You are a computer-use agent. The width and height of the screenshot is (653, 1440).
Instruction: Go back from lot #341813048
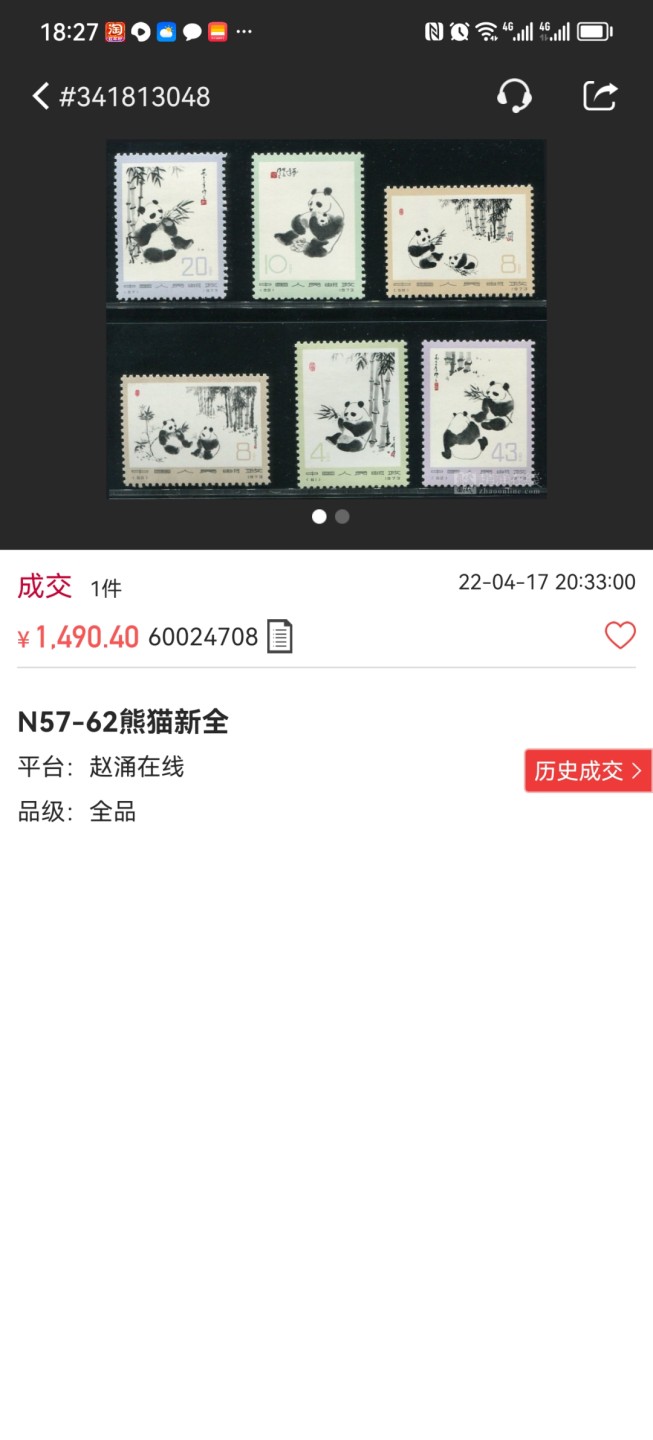point(41,96)
